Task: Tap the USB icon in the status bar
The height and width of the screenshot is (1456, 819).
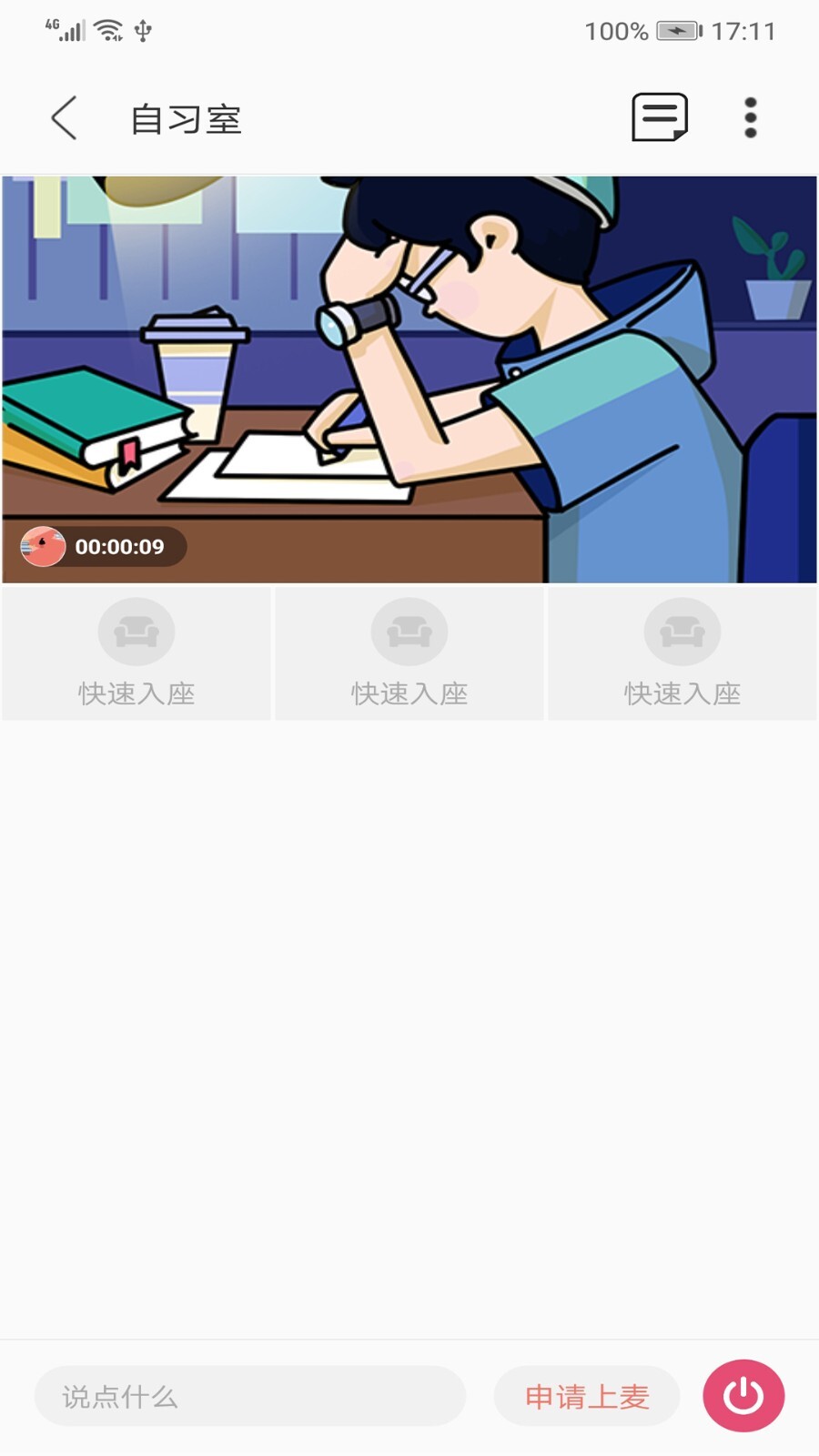Action: [141, 30]
